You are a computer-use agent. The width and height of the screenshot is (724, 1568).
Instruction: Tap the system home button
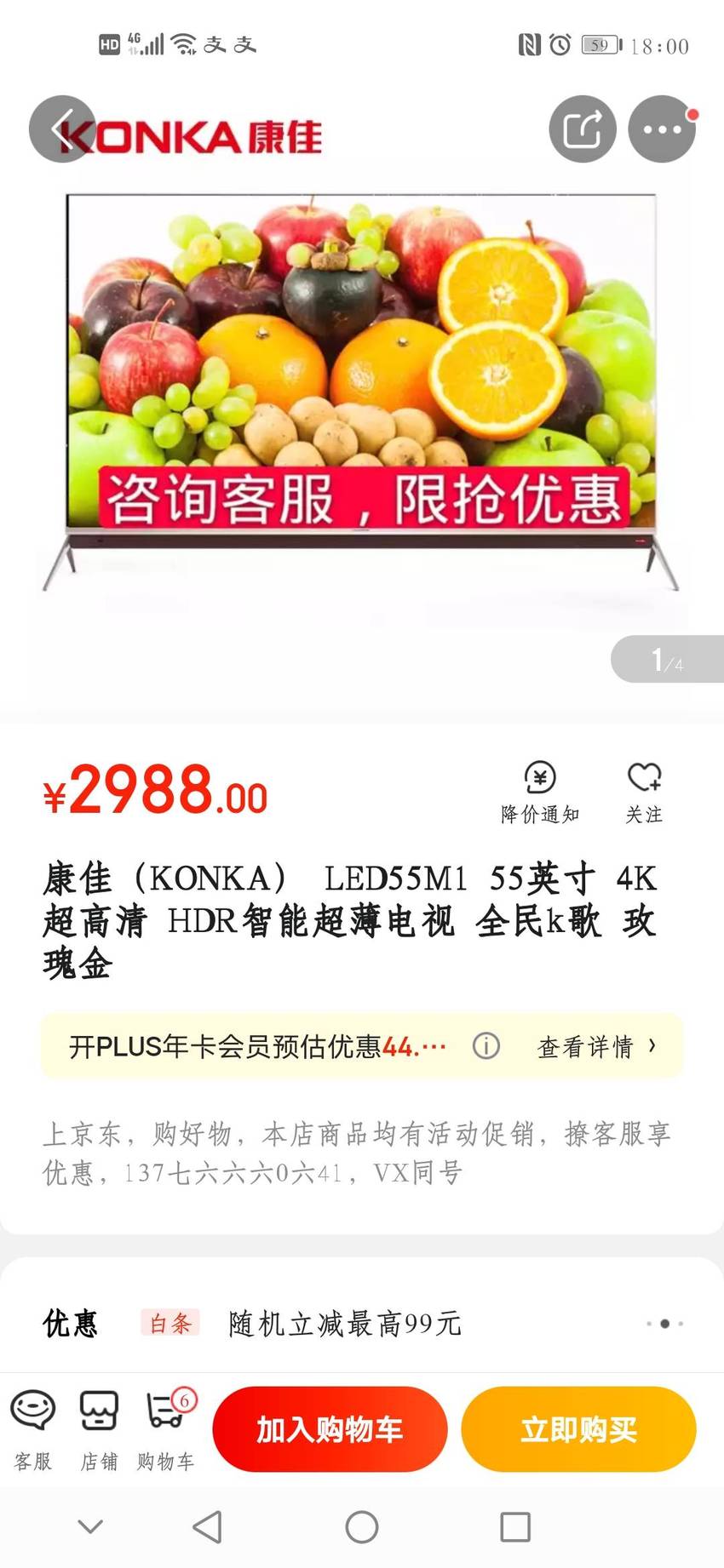tap(362, 1527)
